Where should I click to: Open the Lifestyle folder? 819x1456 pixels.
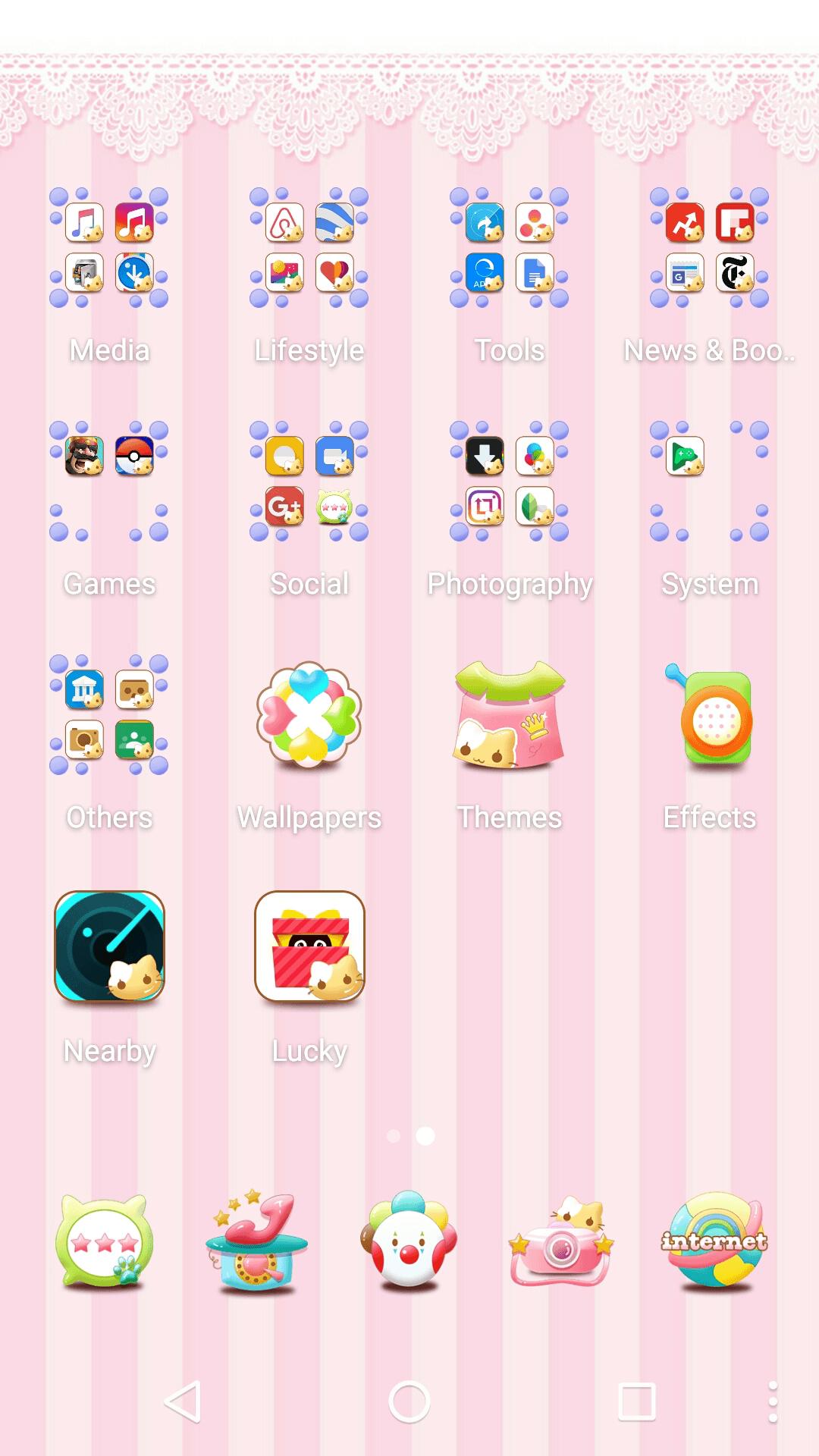(309, 248)
